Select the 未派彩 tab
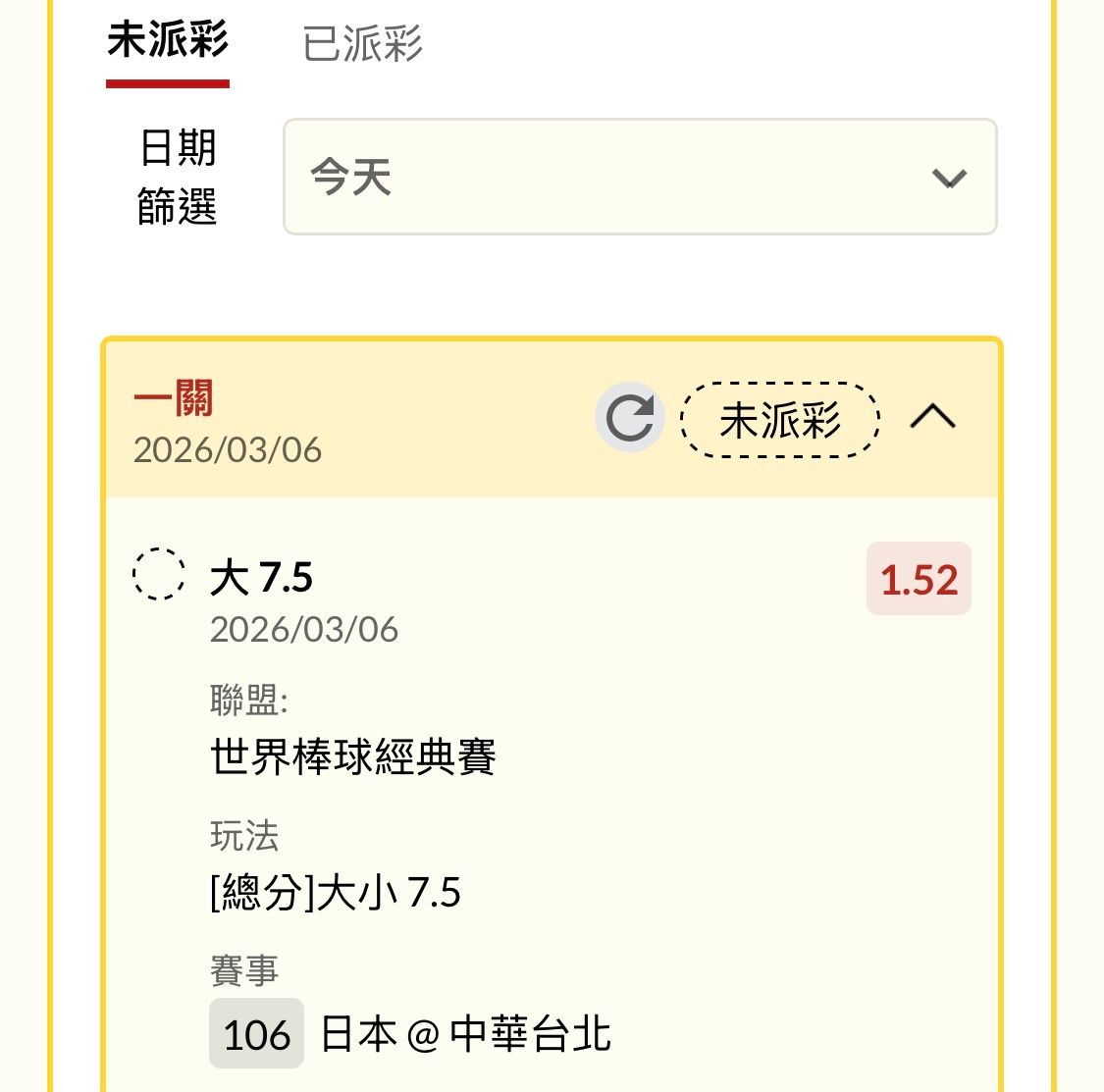 [168, 43]
